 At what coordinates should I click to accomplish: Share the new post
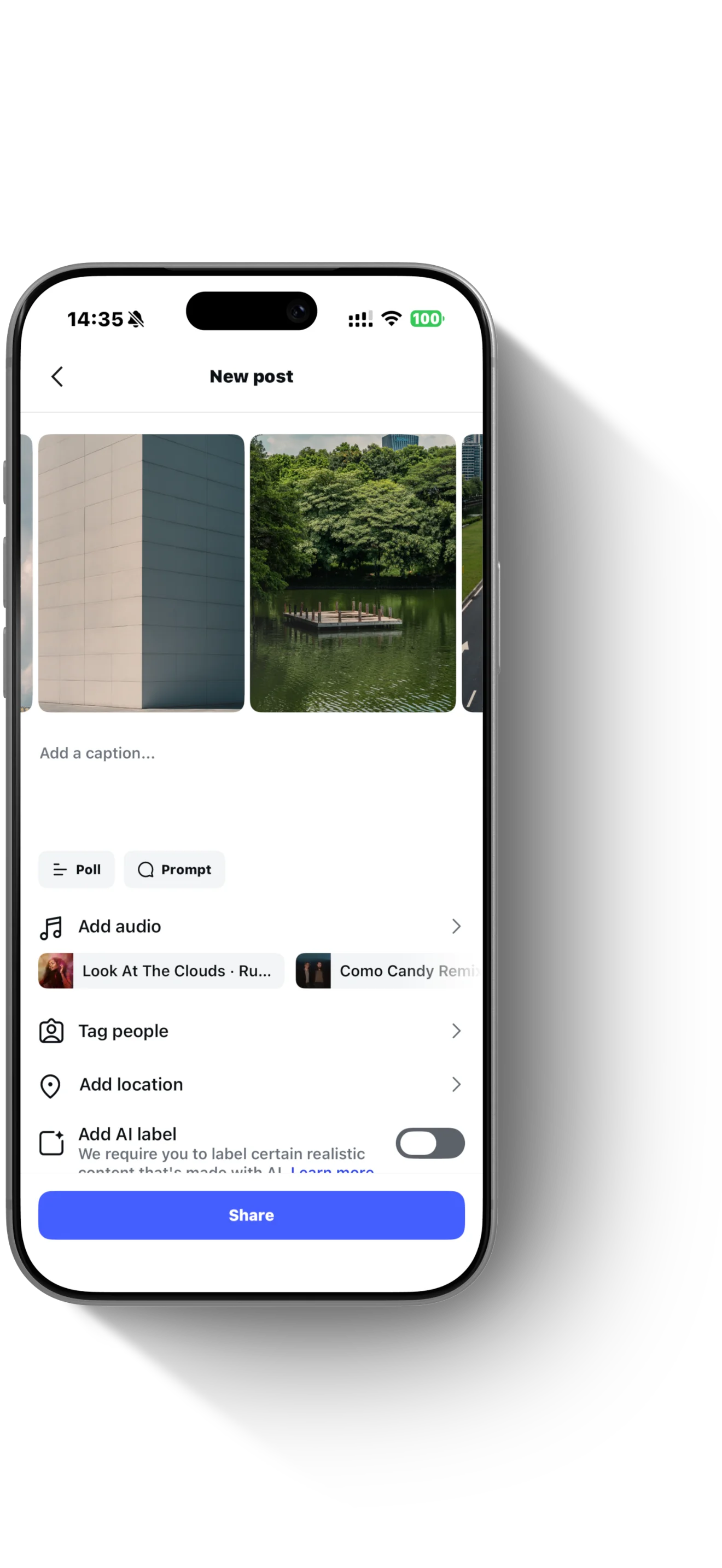pos(251,1215)
